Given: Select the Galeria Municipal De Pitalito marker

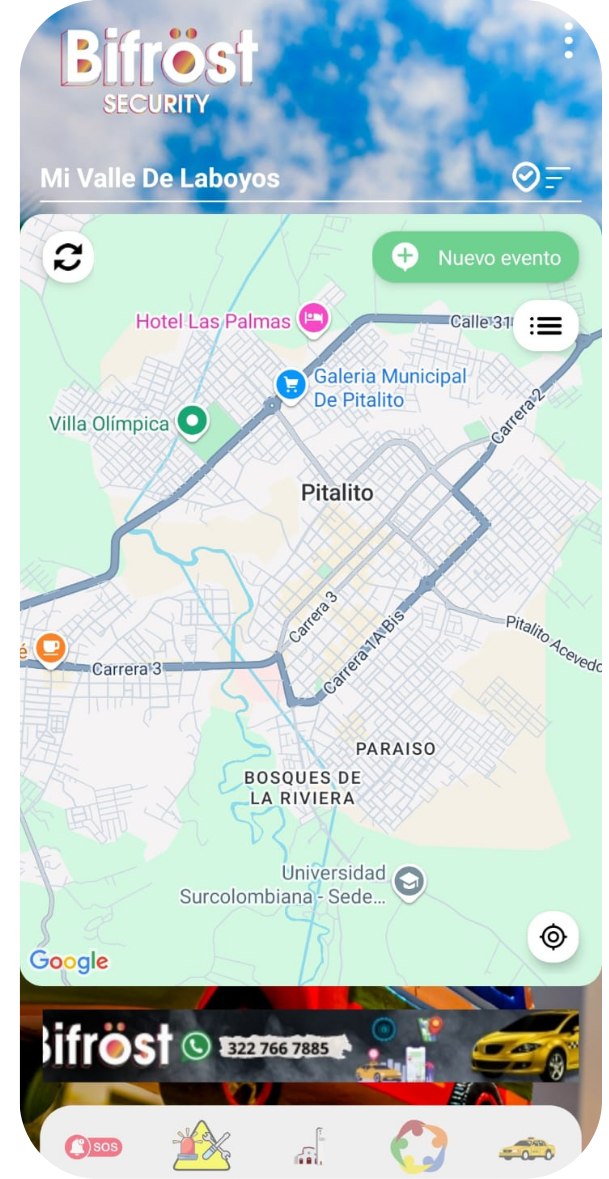Looking at the screenshot, I should pos(291,384).
